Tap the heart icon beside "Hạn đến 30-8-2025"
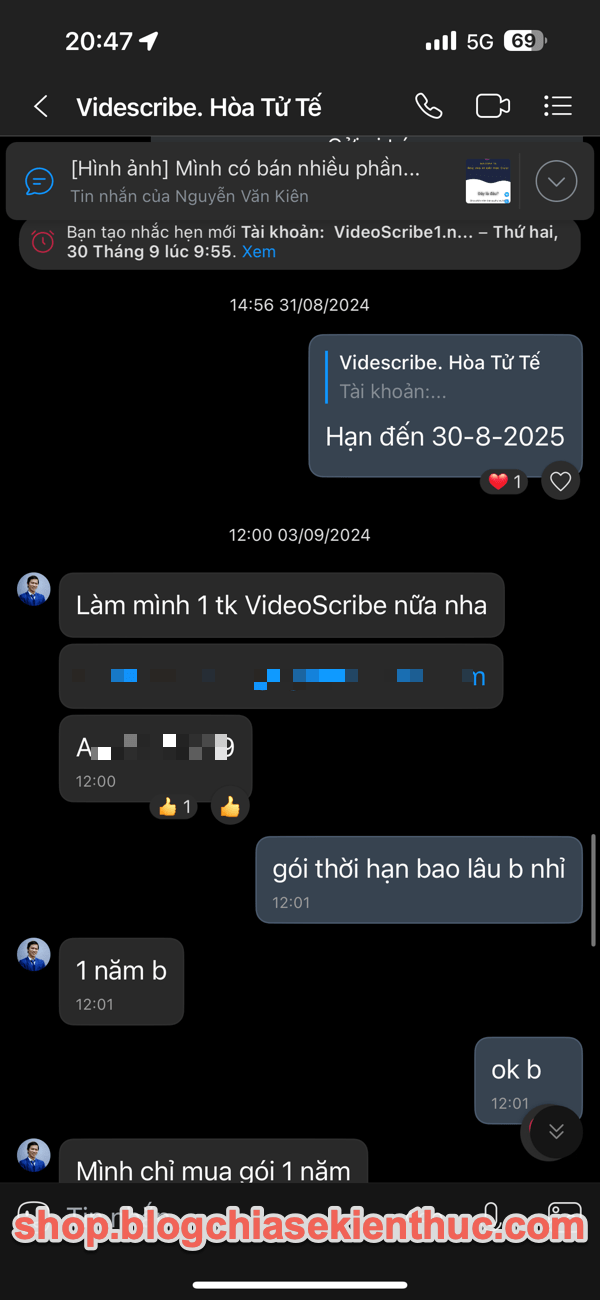Viewport: 600px width, 1300px height. click(561, 482)
